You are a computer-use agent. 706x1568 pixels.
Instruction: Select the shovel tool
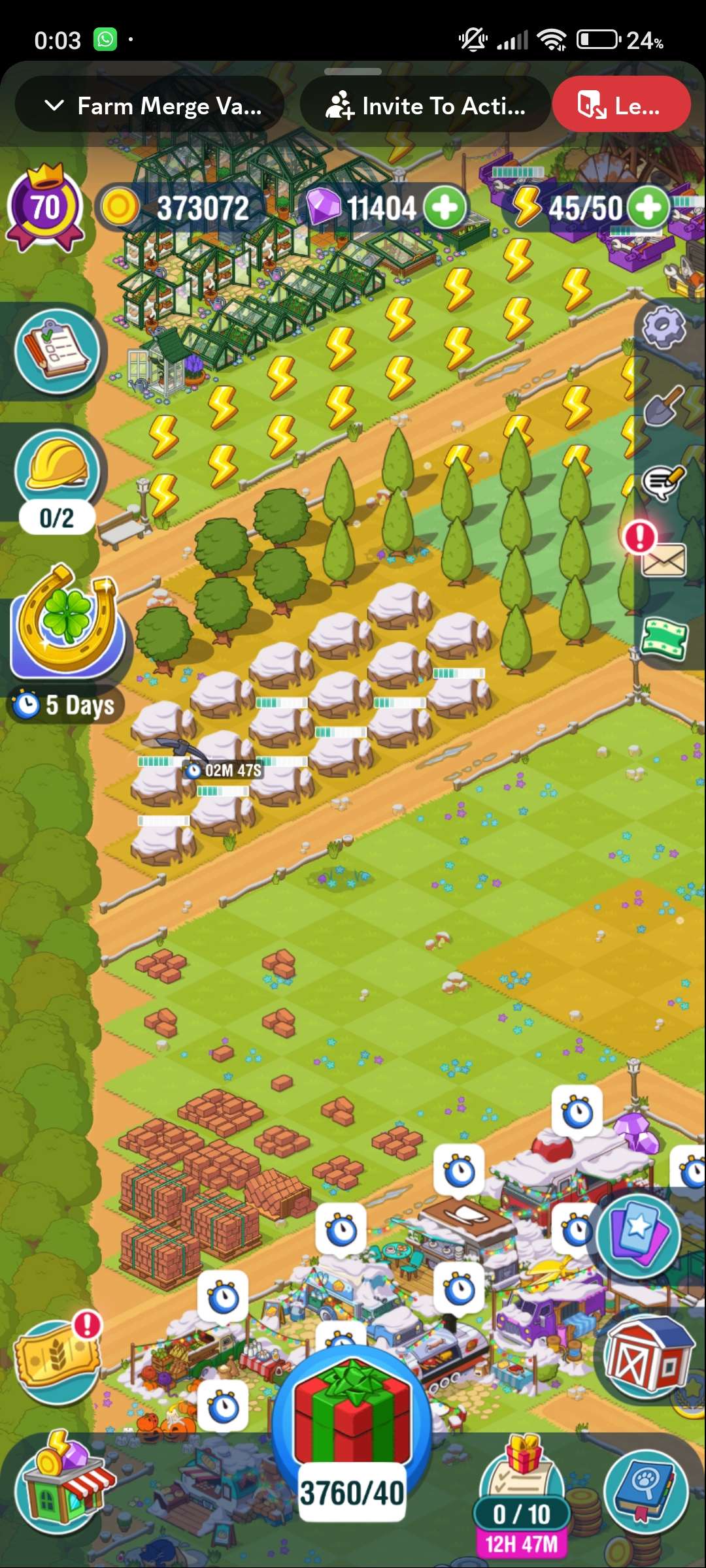[664, 406]
